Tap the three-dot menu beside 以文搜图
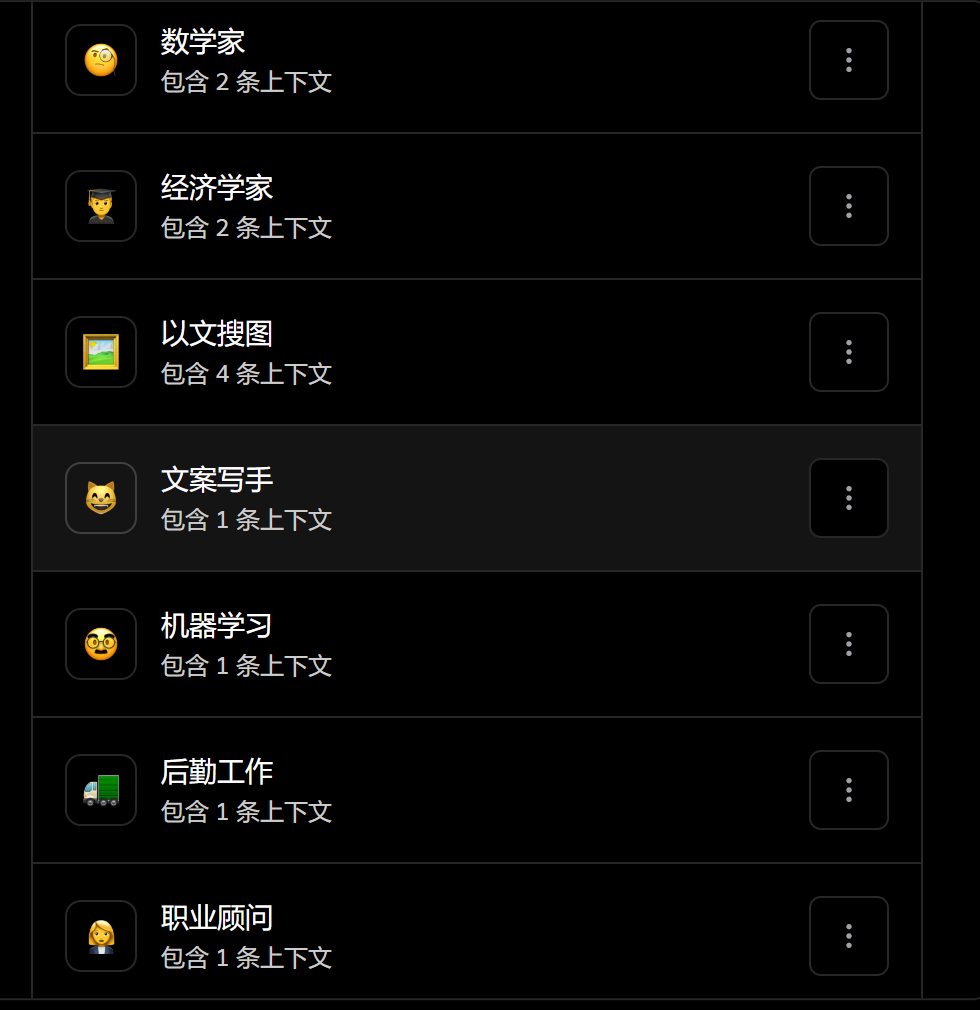 (848, 352)
